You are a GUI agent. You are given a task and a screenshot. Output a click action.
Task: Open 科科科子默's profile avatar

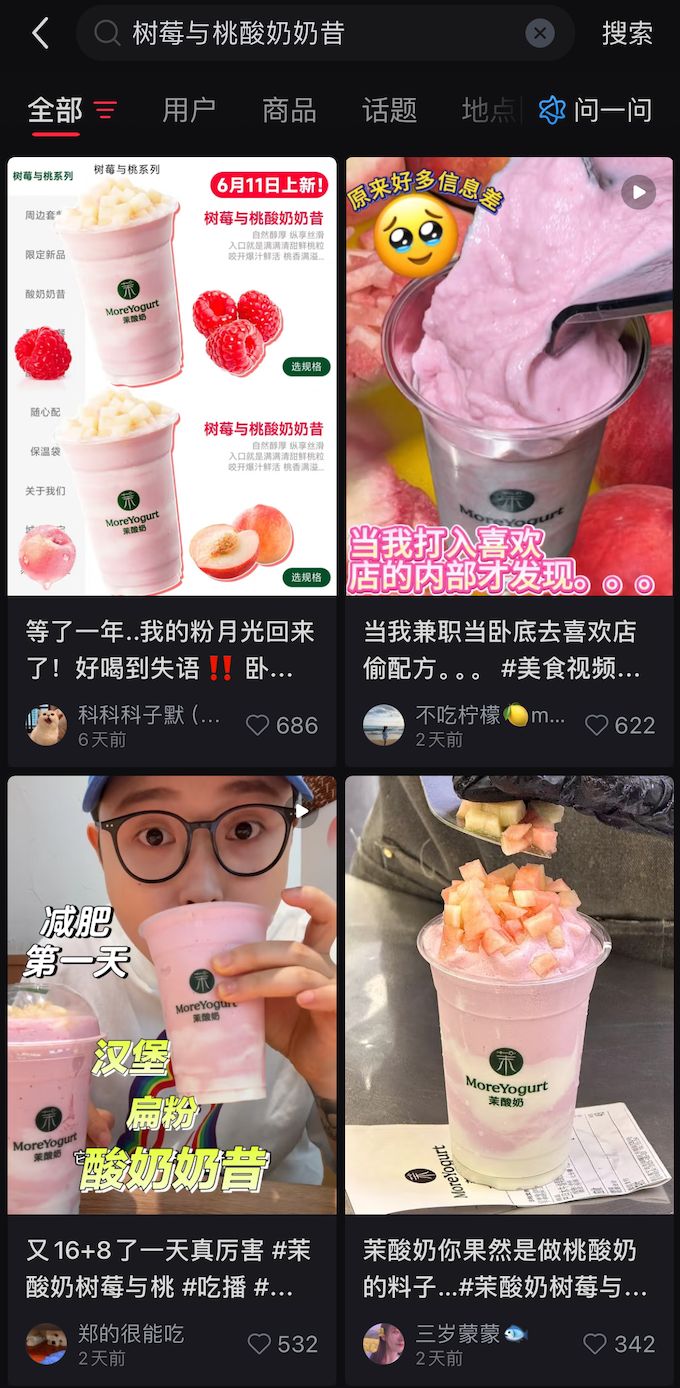[x=46, y=725]
